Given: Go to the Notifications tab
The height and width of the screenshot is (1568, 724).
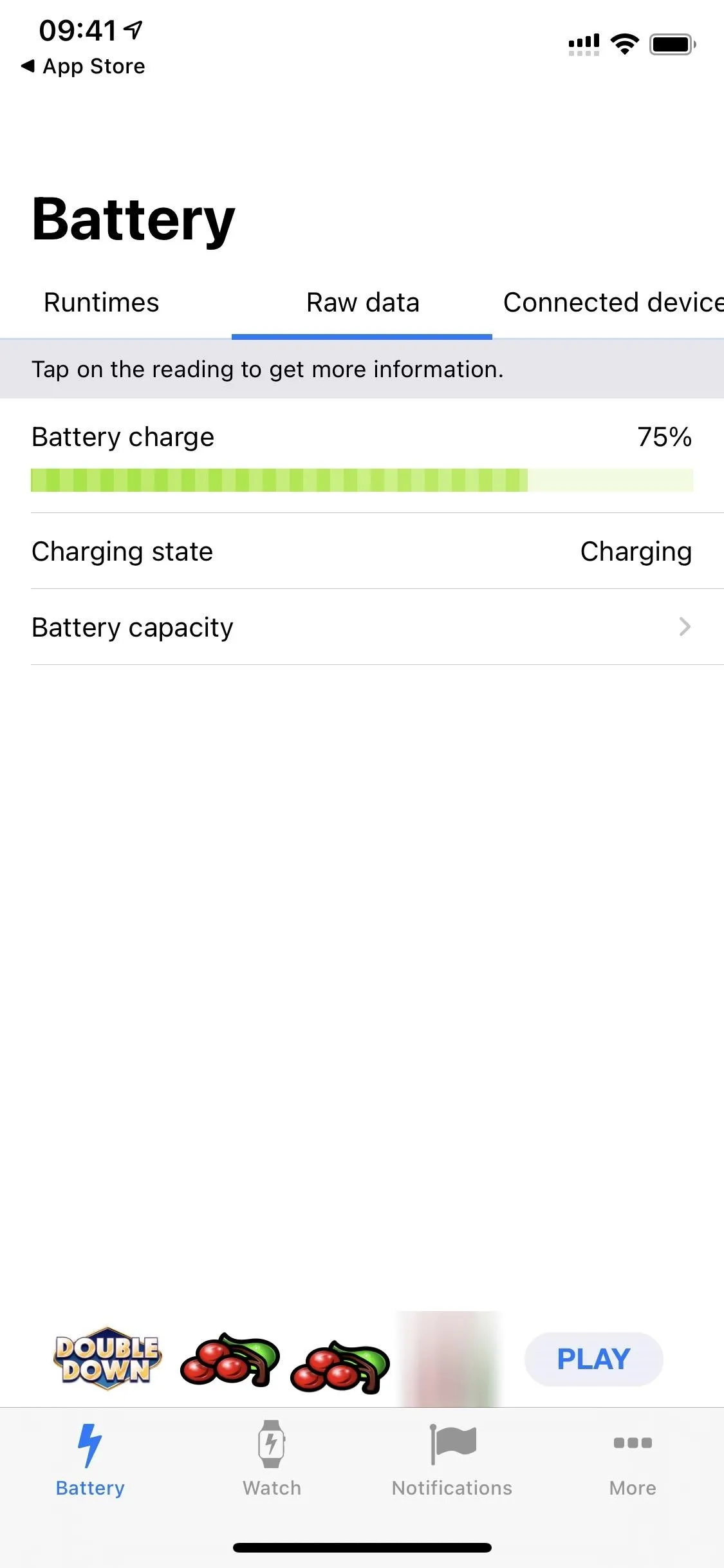Looking at the screenshot, I should (452, 1459).
